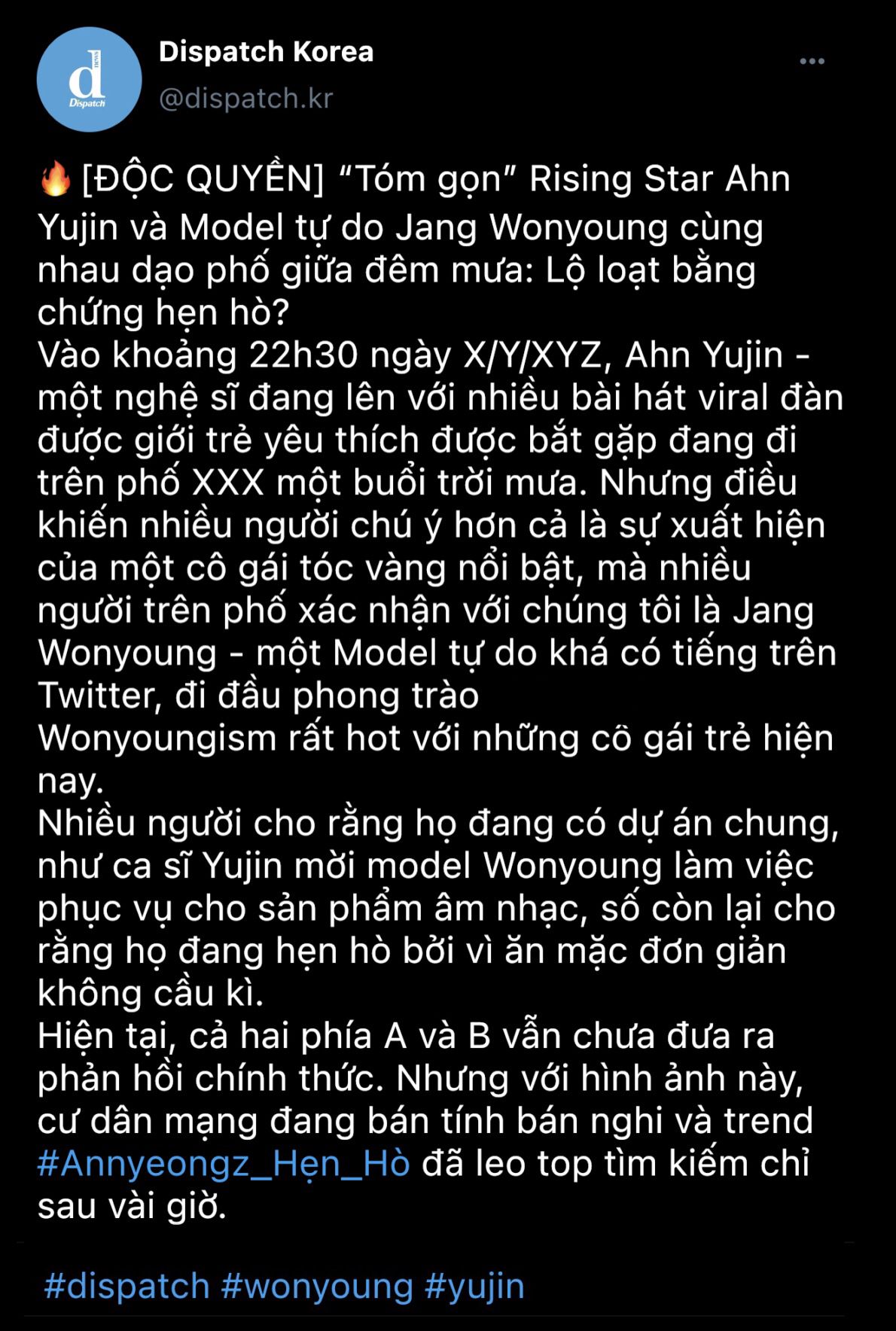This screenshot has width=896, height=1331.
Task: Open the Dispatch Korea account name
Action: click(x=266, y=51)
